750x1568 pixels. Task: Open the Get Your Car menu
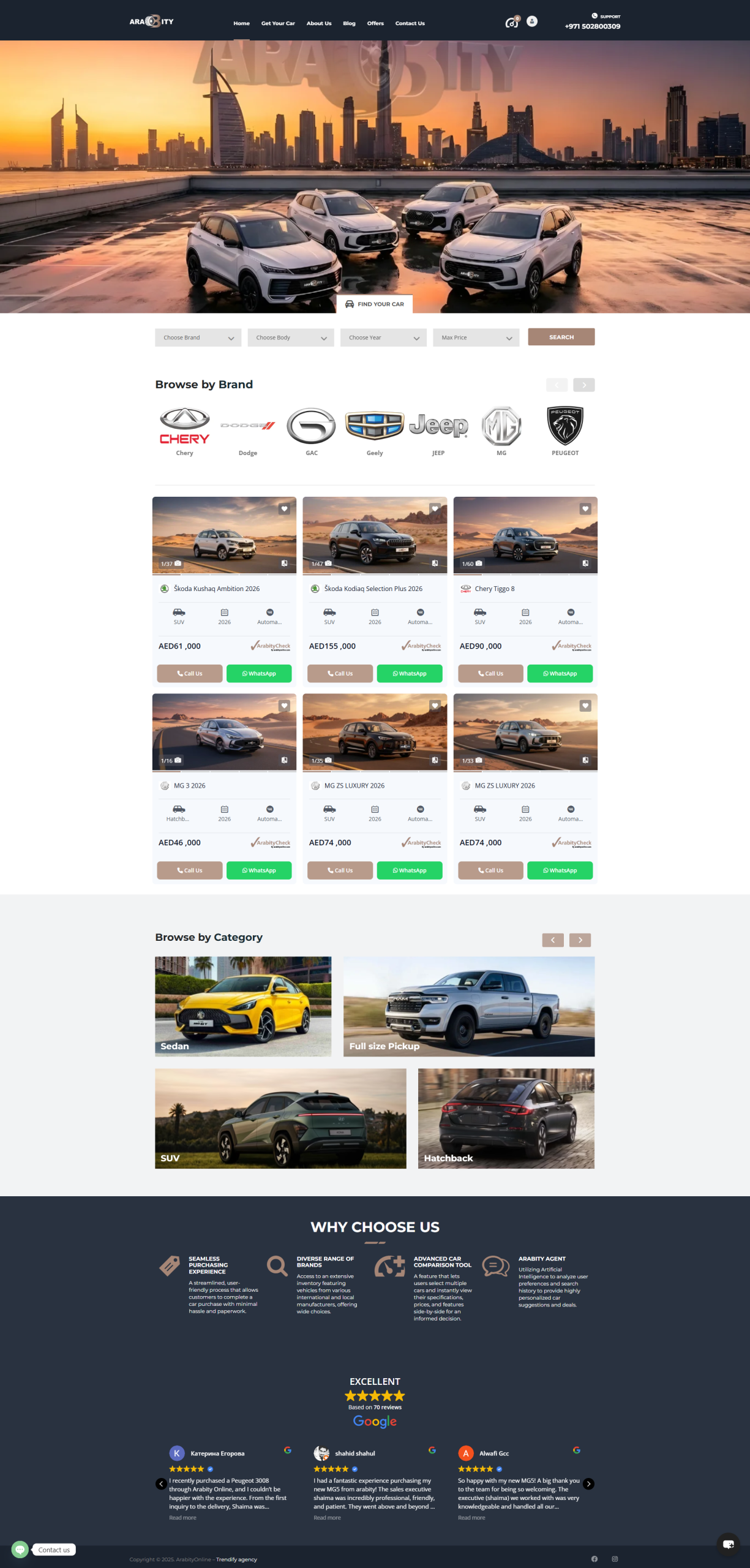(277, 23)
